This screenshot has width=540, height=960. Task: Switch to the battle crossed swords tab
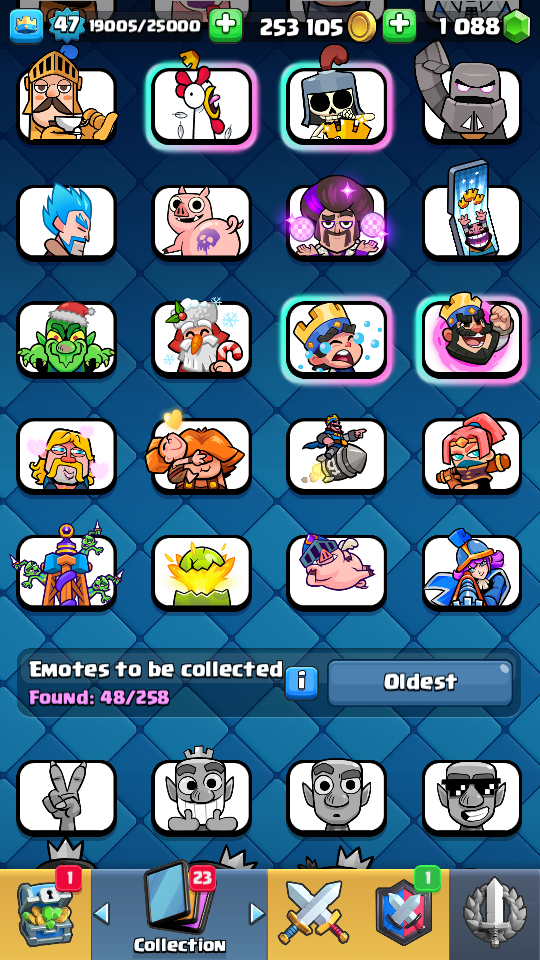point(313,914)
